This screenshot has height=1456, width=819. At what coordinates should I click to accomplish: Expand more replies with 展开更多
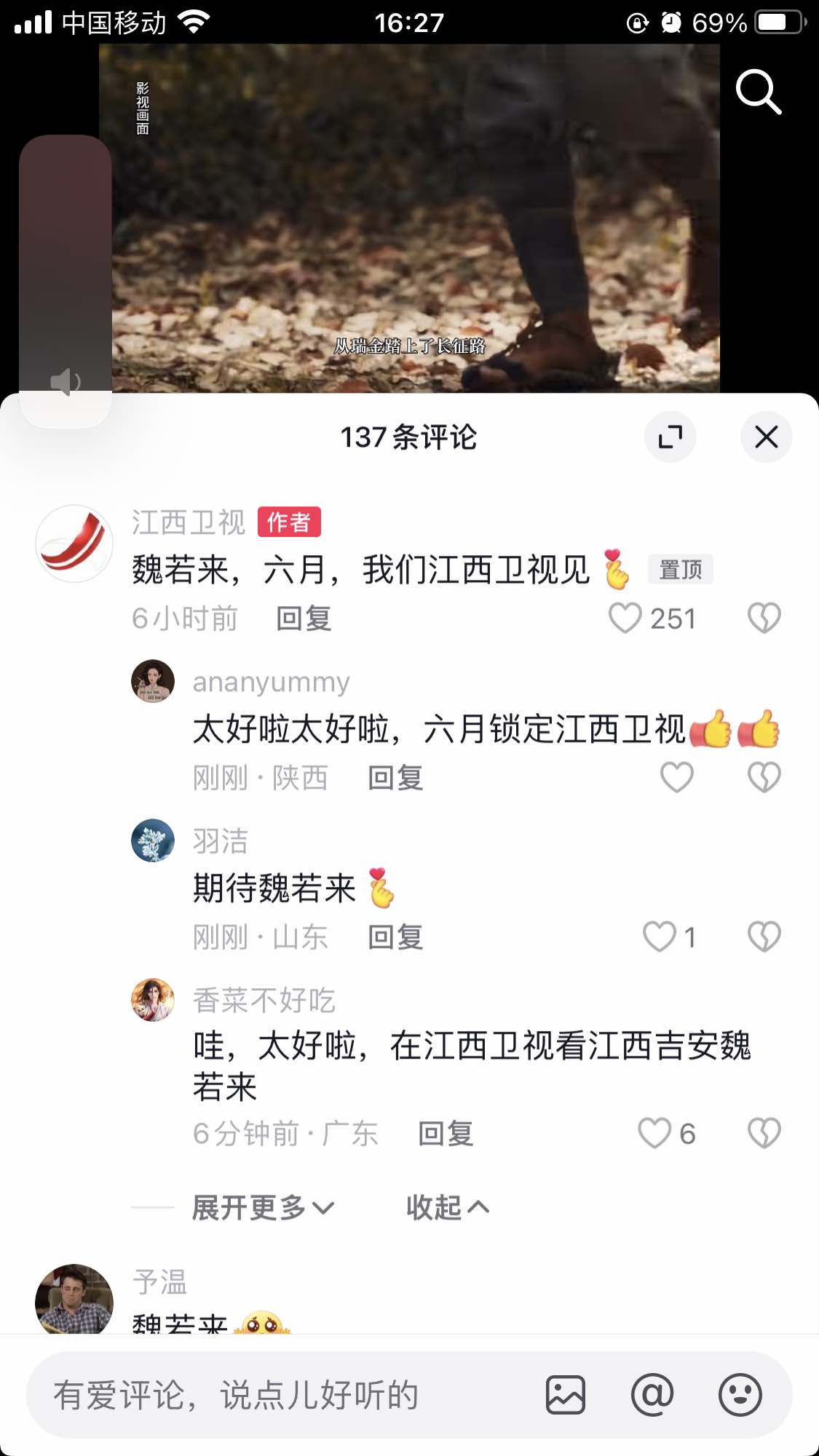[x=262, y=1208]
